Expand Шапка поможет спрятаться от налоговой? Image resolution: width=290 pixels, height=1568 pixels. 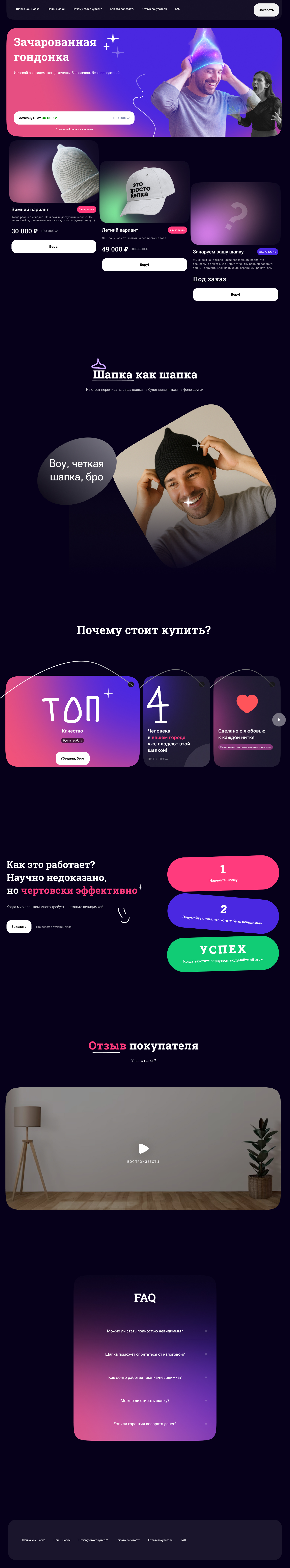click(x=145, y=1354)
